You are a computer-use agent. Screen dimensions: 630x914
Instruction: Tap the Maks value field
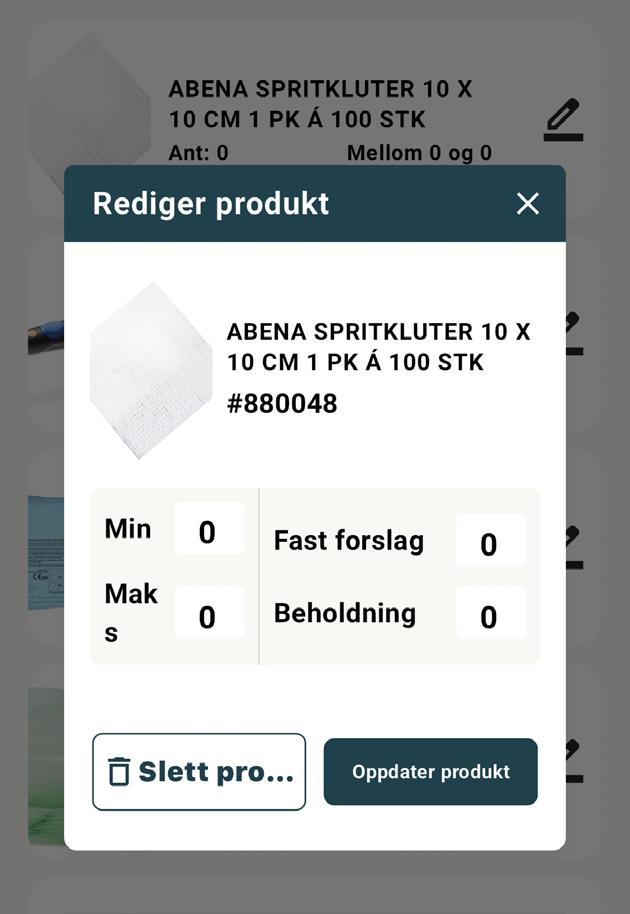(x=208, y=614)
